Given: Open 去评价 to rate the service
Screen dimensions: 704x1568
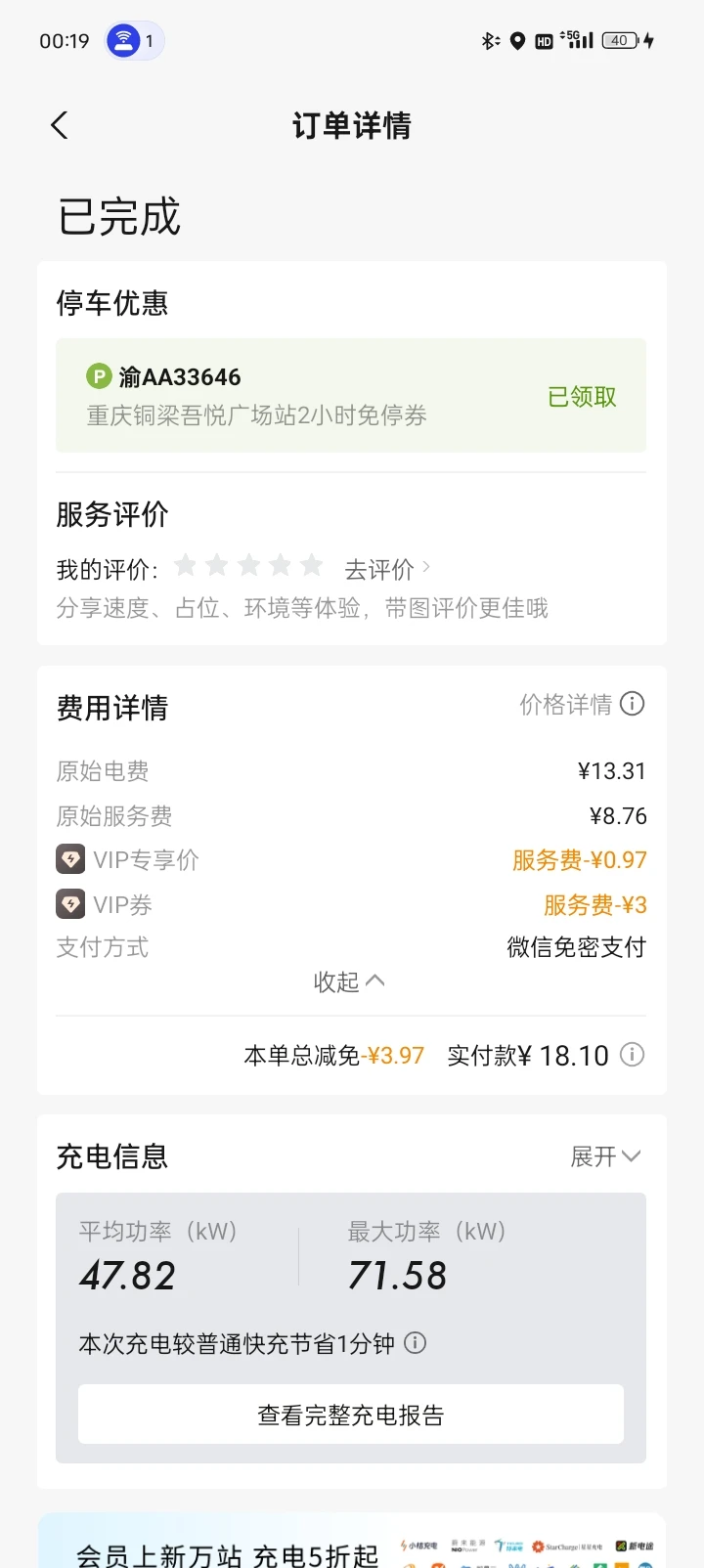Looking at the screenshot, I should point(387,569).
